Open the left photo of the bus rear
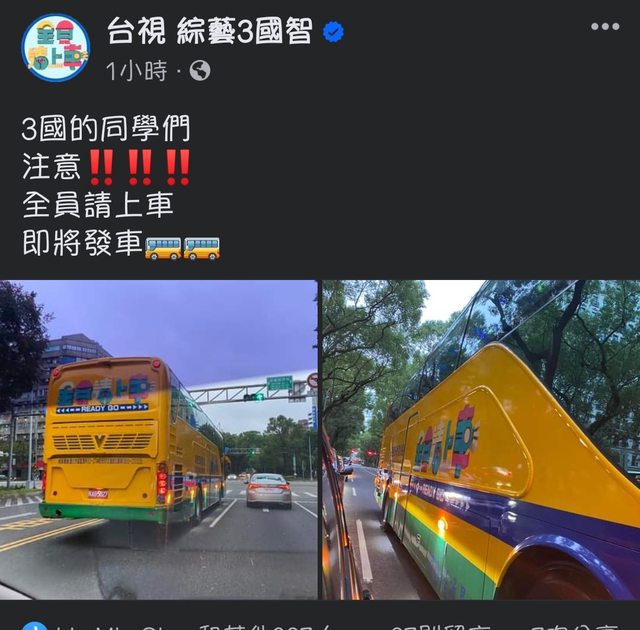 click(159, 439)
